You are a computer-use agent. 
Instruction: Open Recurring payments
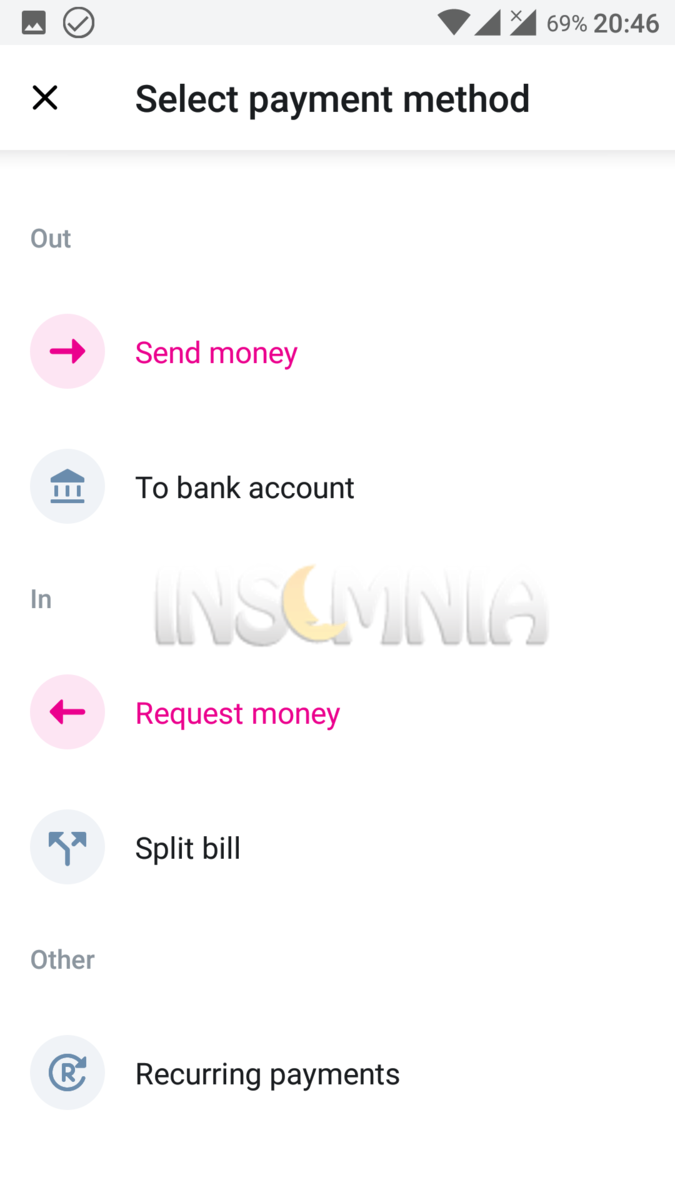click(x=337, y=1073)
